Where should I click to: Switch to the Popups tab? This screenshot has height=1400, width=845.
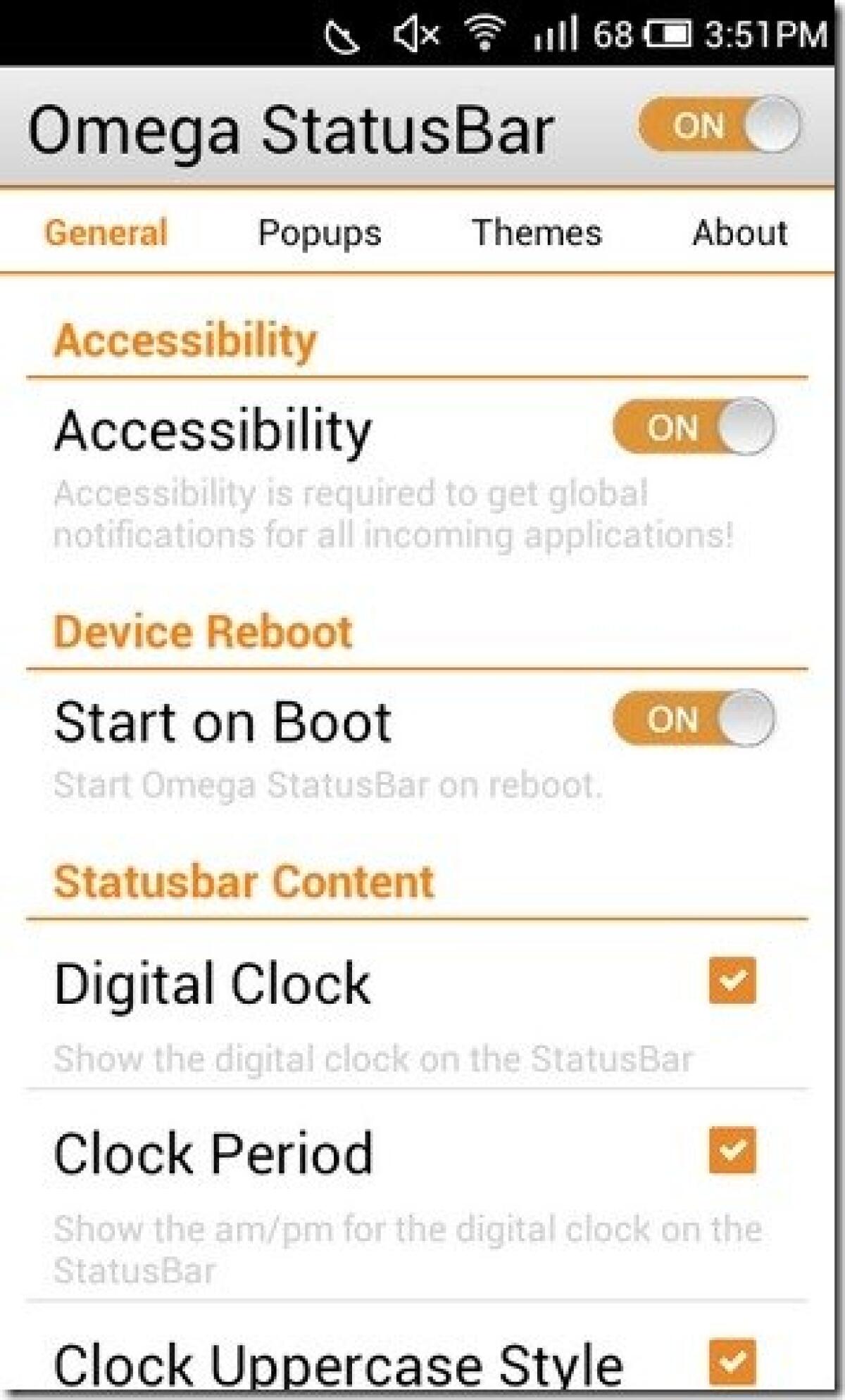tap(319, 232)
